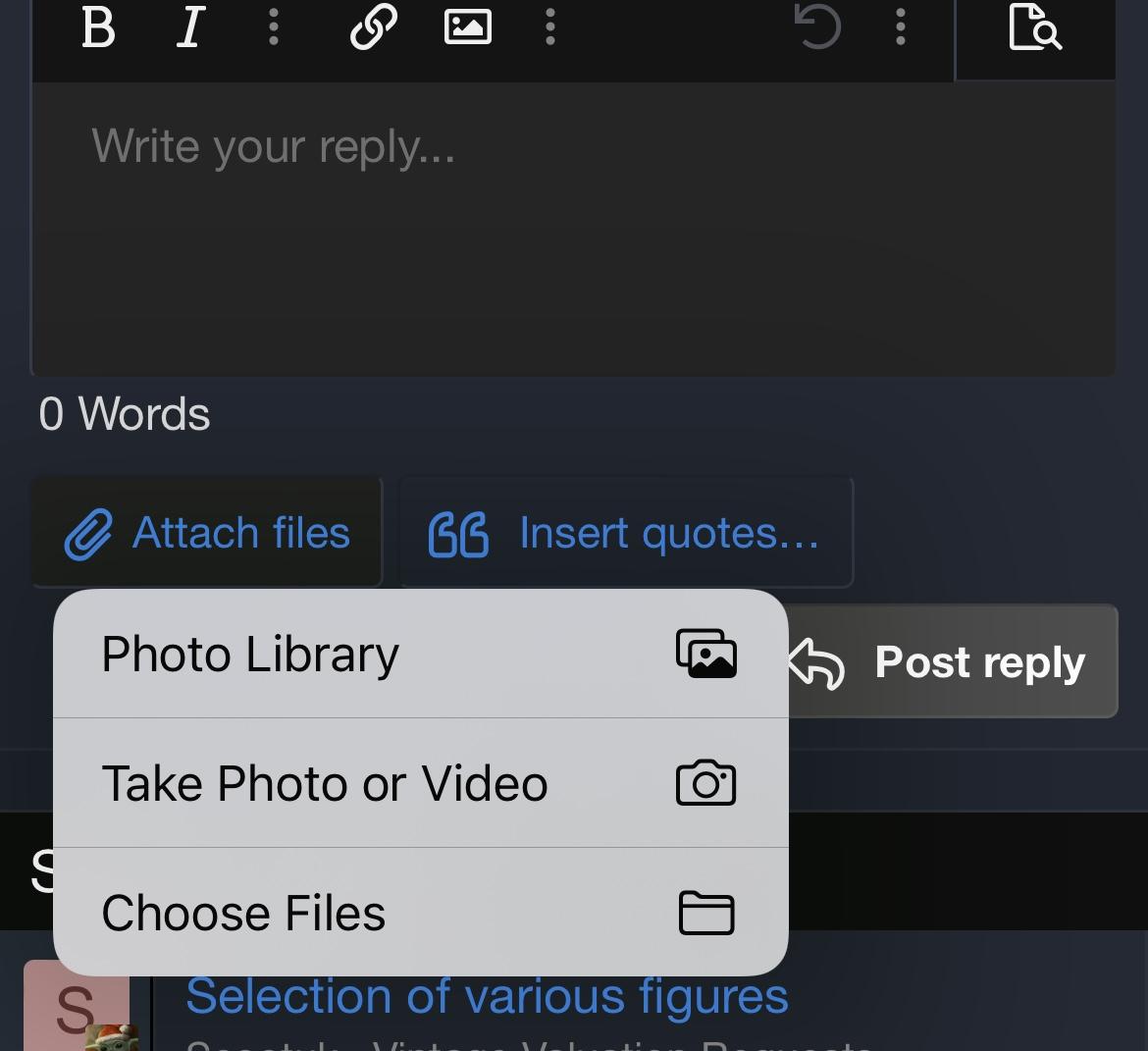Open the editor's overflow options

901,27
